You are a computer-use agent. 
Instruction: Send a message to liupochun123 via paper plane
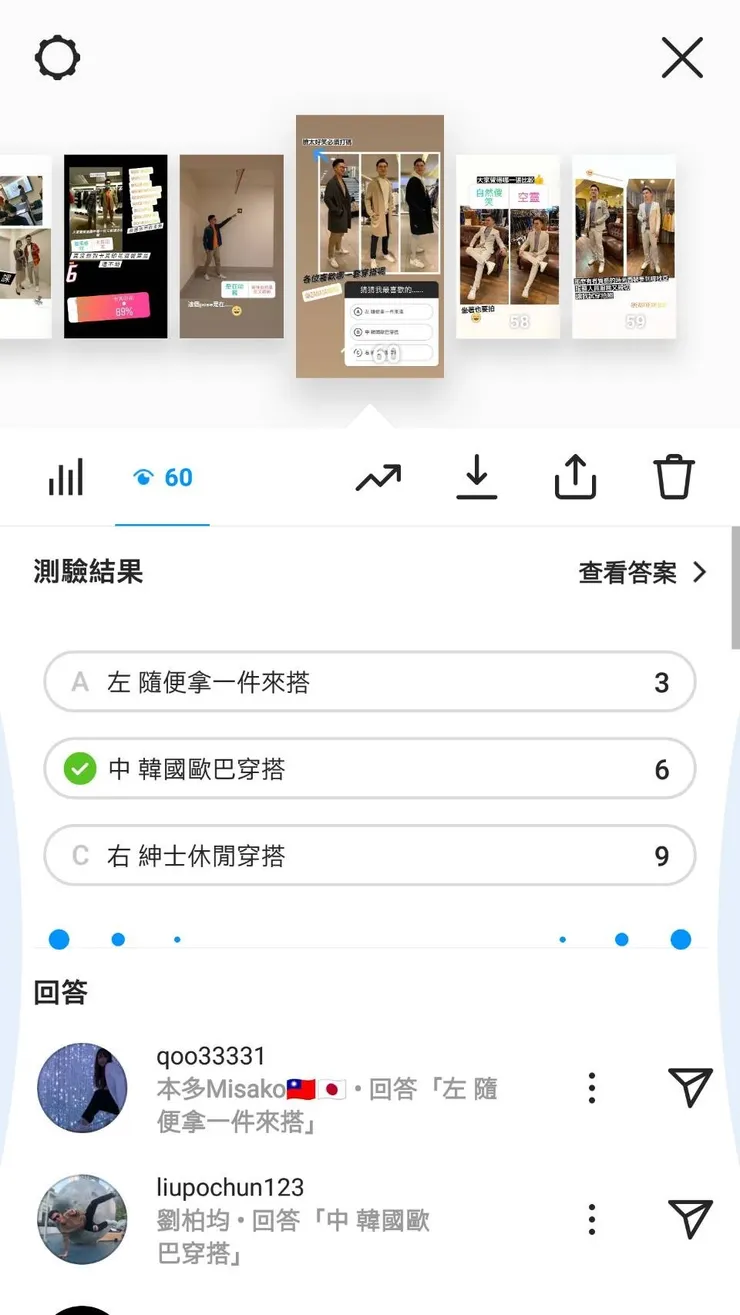[x=688, y=1218]
